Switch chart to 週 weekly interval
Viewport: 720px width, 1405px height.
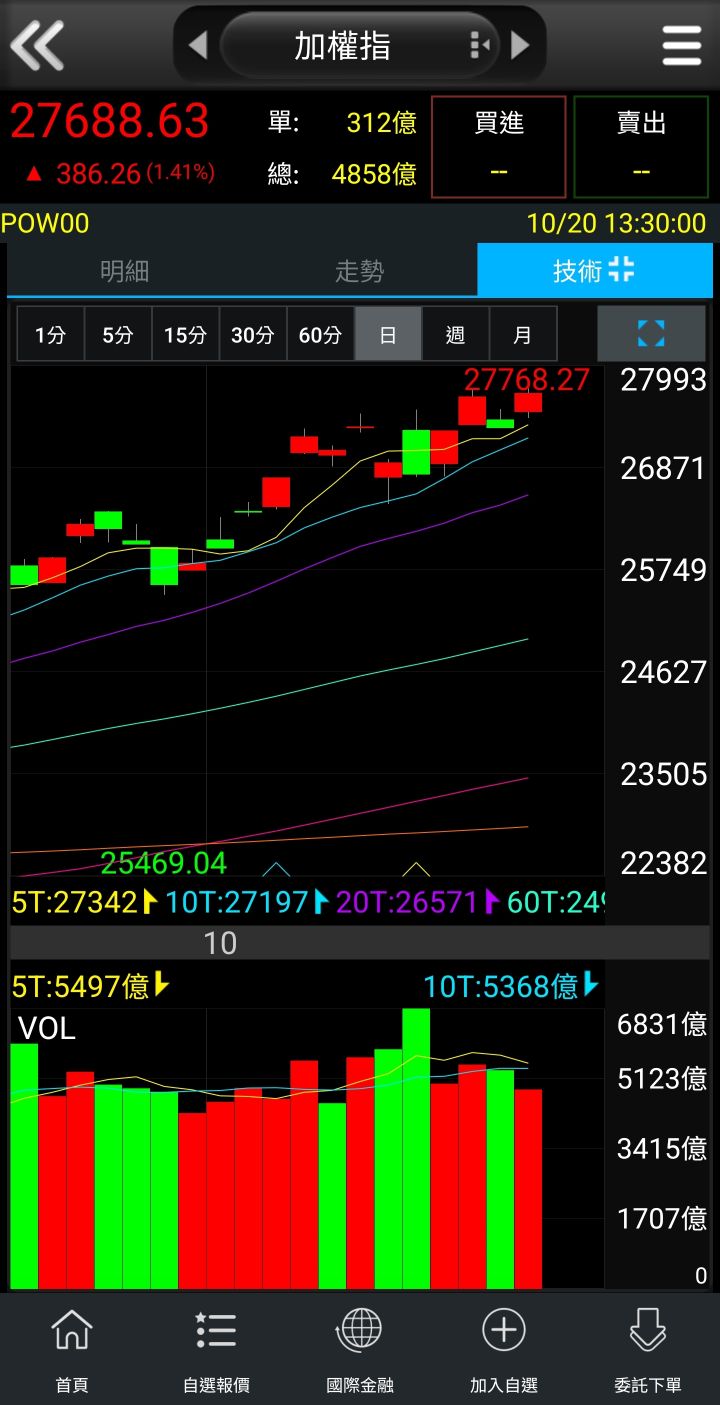[455, 334]
